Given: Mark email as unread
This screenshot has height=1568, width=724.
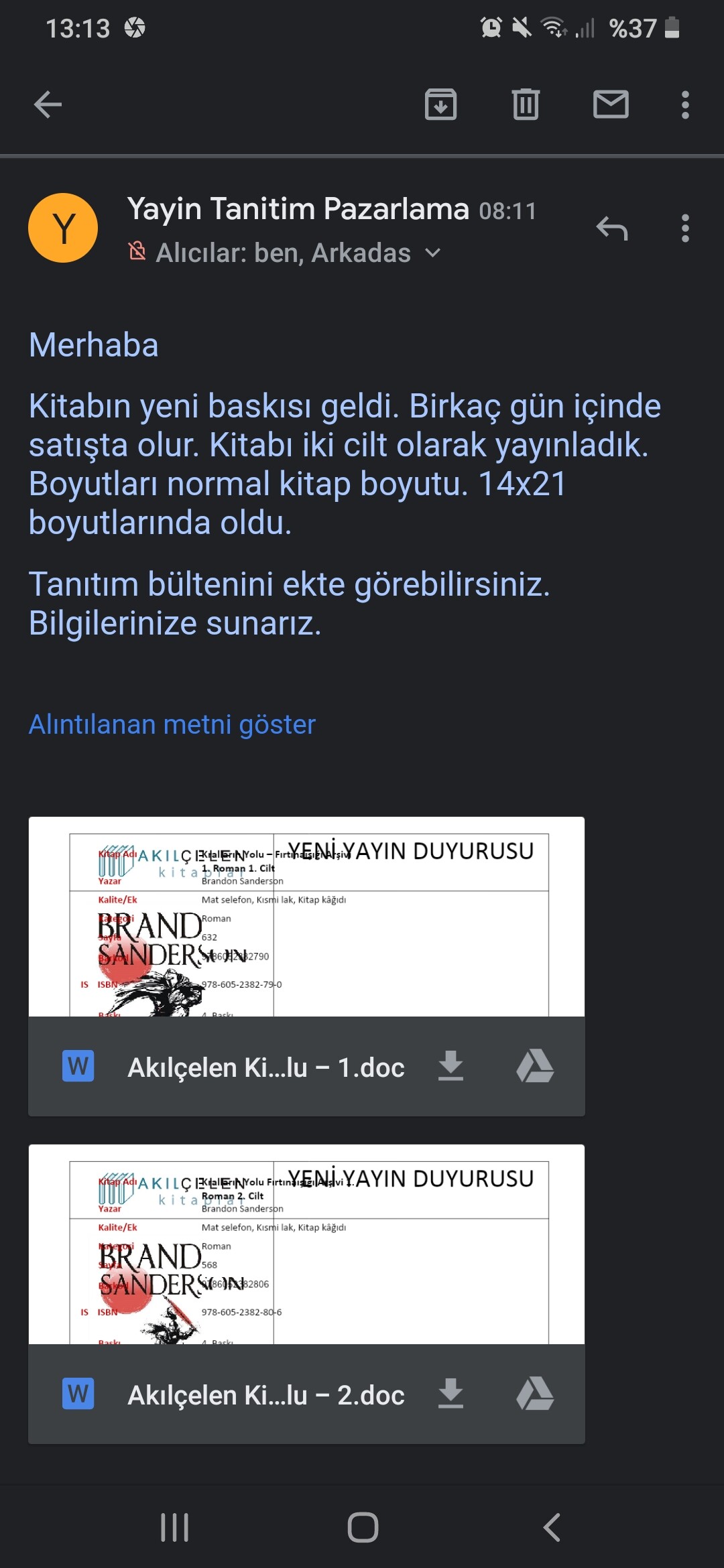Looking at the screenshot, I should (611, 105).
